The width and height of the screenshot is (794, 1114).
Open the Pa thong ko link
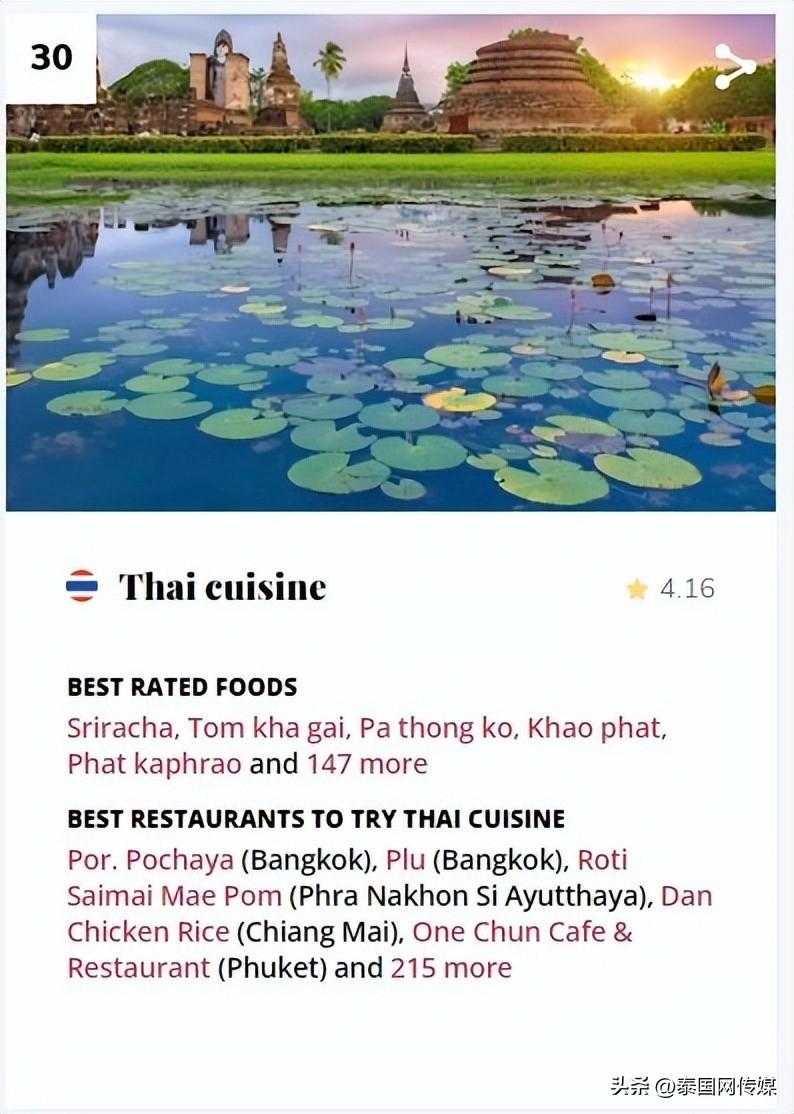click(435, 728)
